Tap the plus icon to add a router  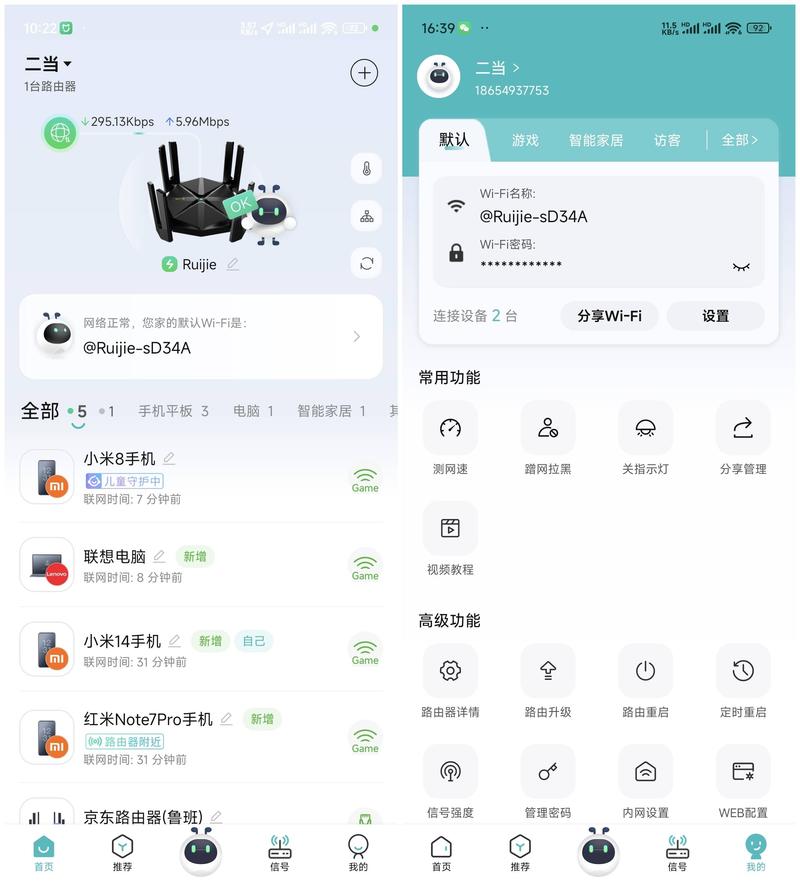click(364, 73)
